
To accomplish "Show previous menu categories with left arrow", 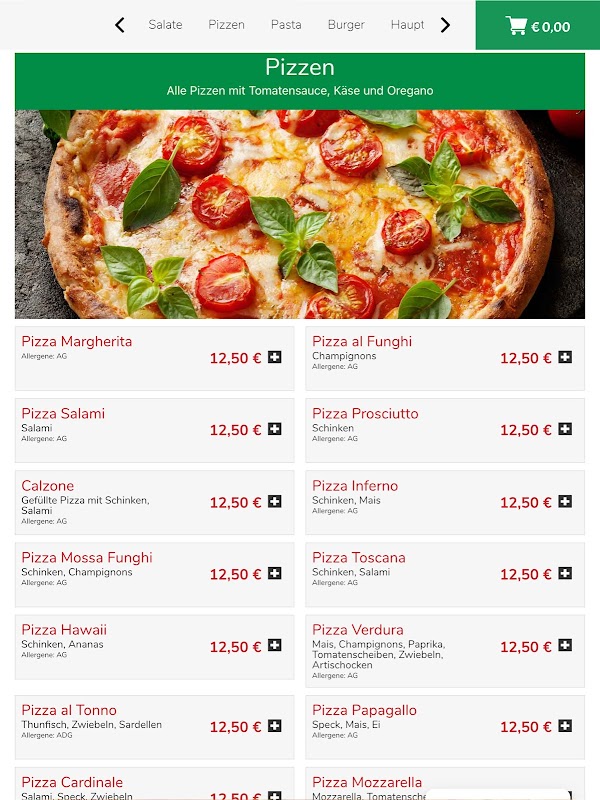I will [120, 25].
